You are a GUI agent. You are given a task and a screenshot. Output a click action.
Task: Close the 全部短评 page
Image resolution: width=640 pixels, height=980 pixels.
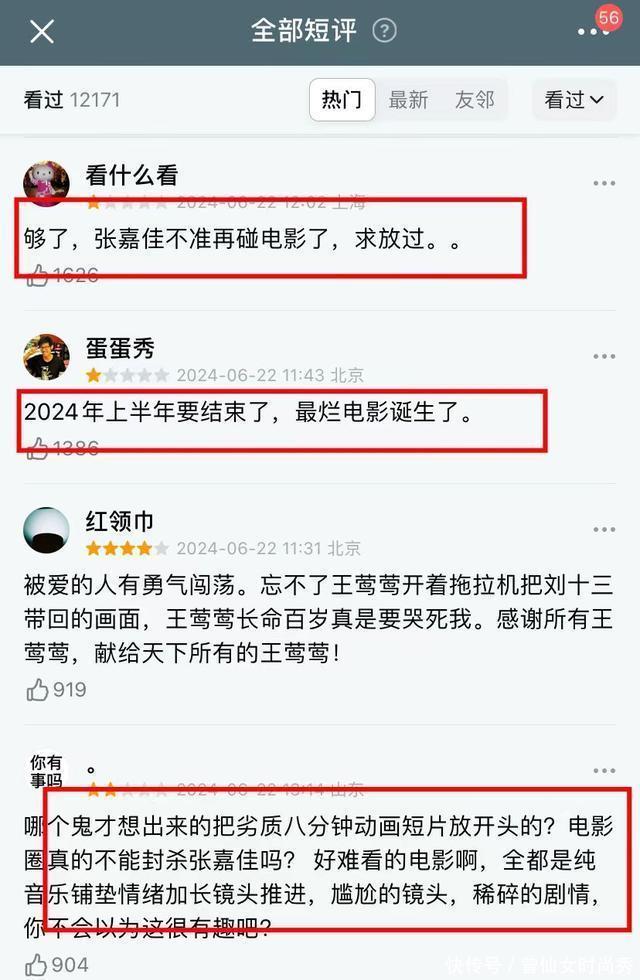(42, 31)
